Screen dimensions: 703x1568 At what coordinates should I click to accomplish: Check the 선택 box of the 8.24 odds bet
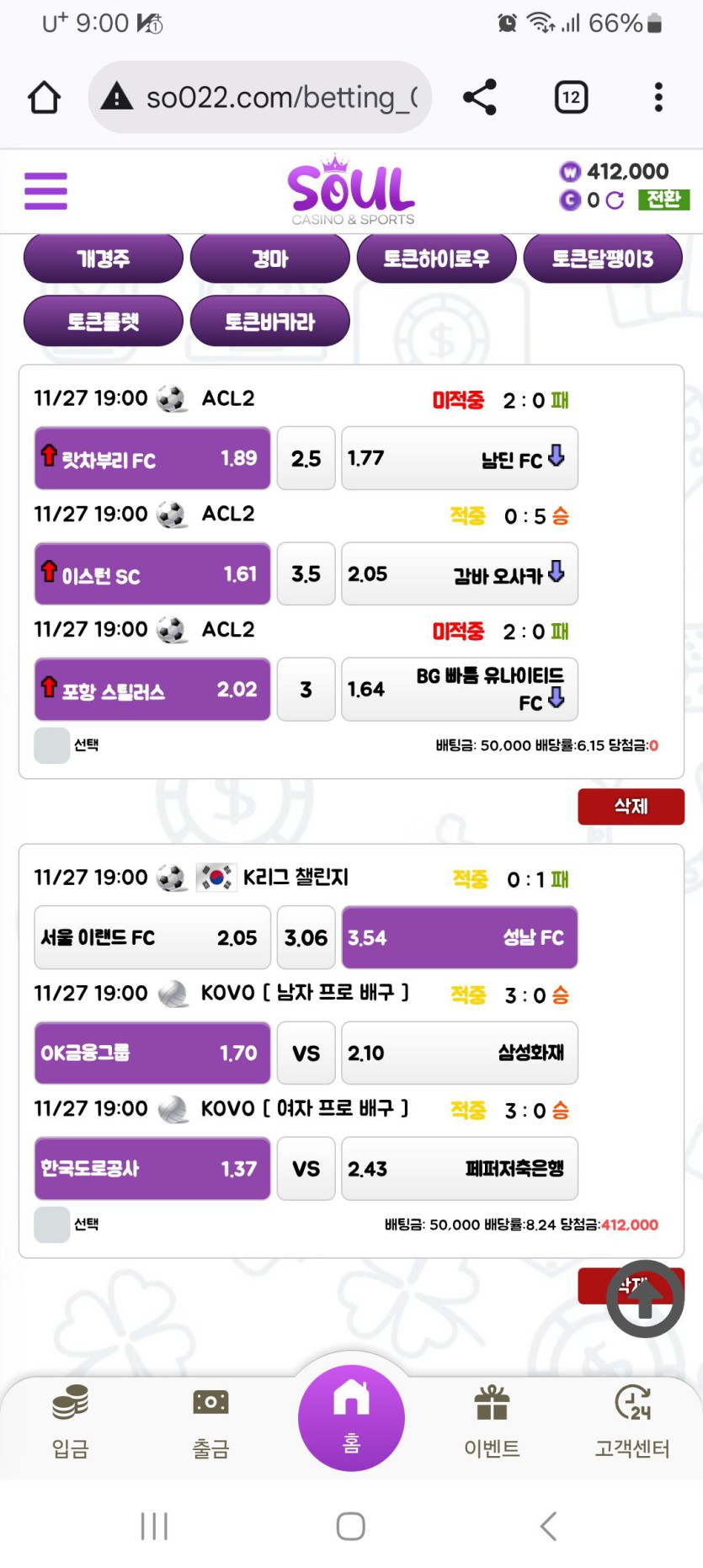pyautogui.click(x=51, y=1225)
